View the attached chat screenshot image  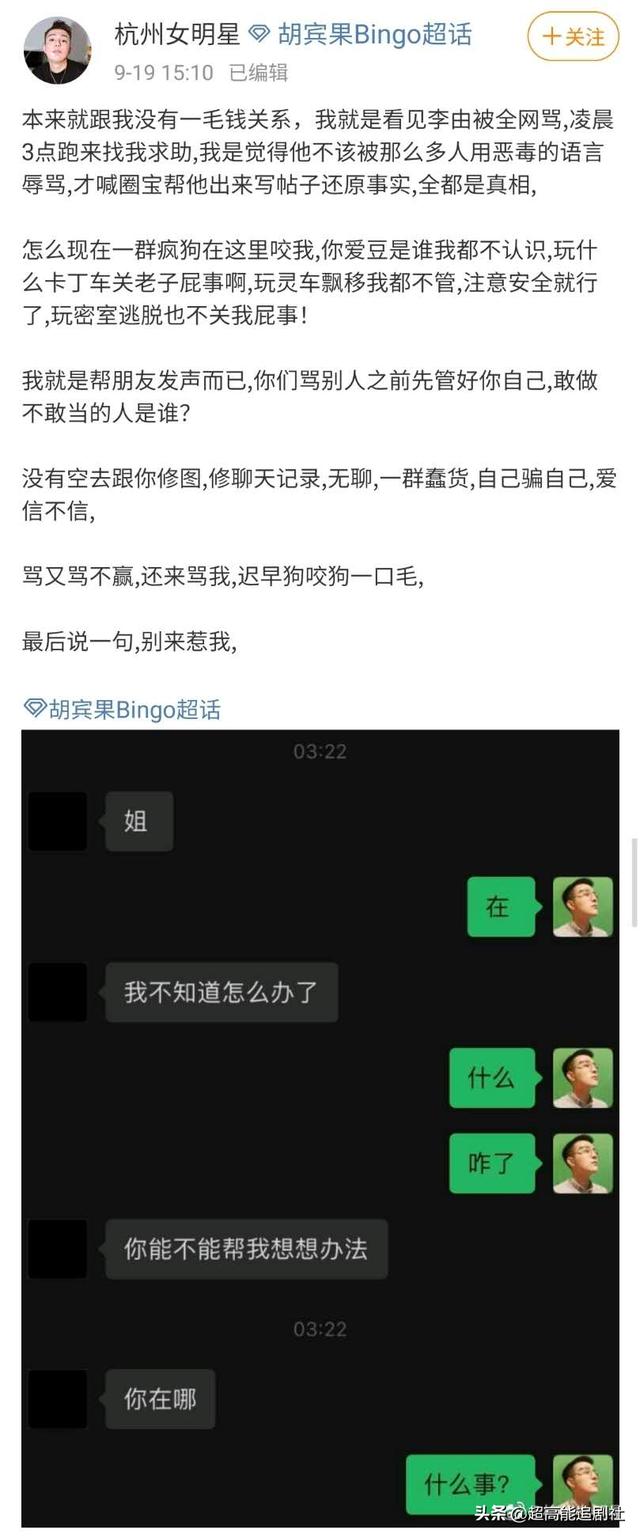[x=320, y=1128]
